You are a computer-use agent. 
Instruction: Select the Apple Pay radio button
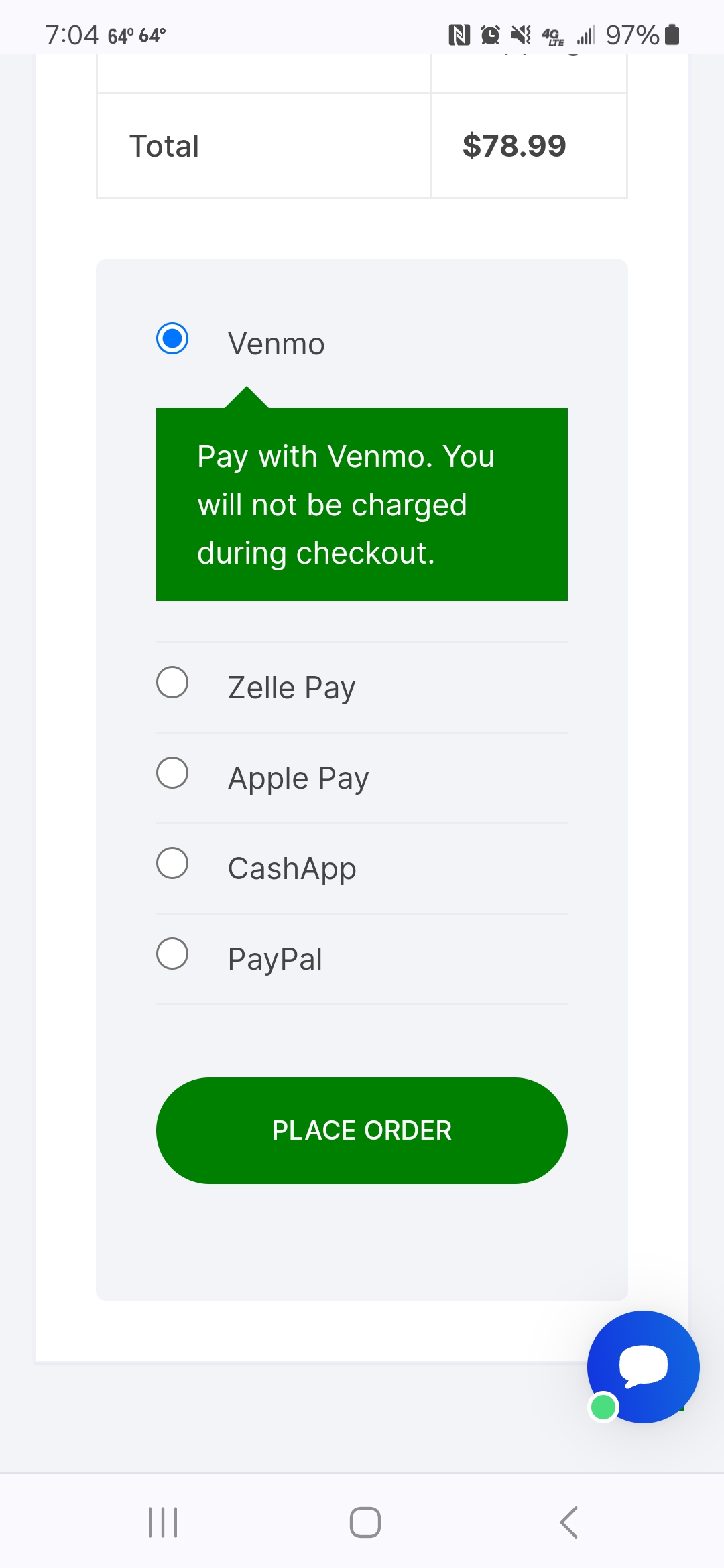point(172,773)
